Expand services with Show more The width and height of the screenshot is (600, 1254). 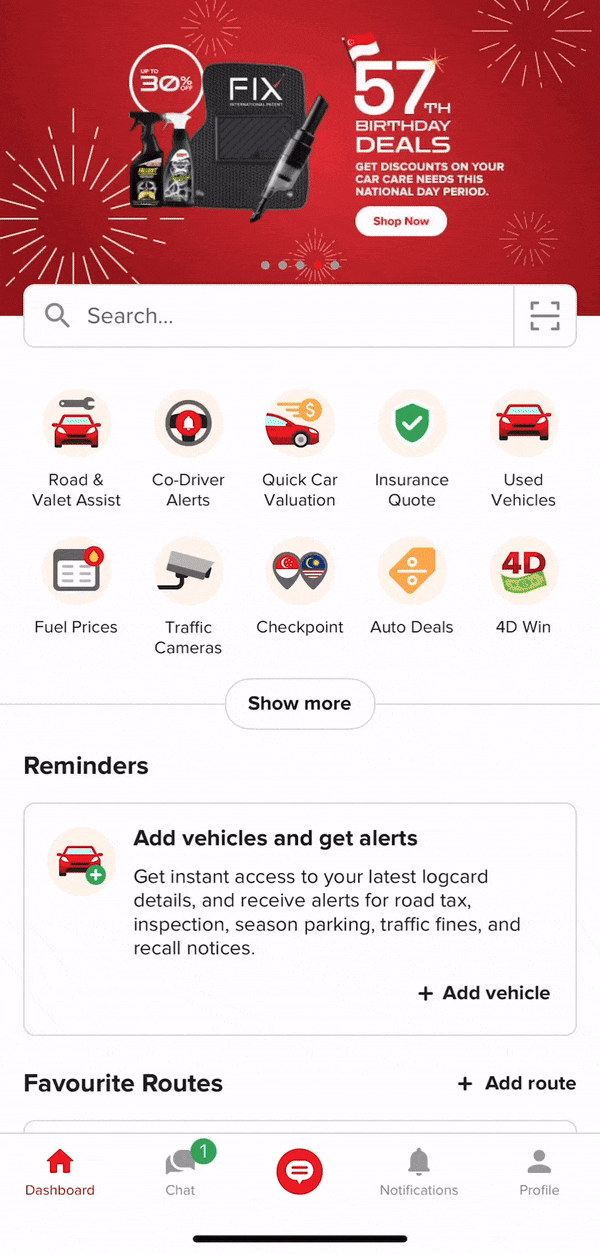click(300, 704)
